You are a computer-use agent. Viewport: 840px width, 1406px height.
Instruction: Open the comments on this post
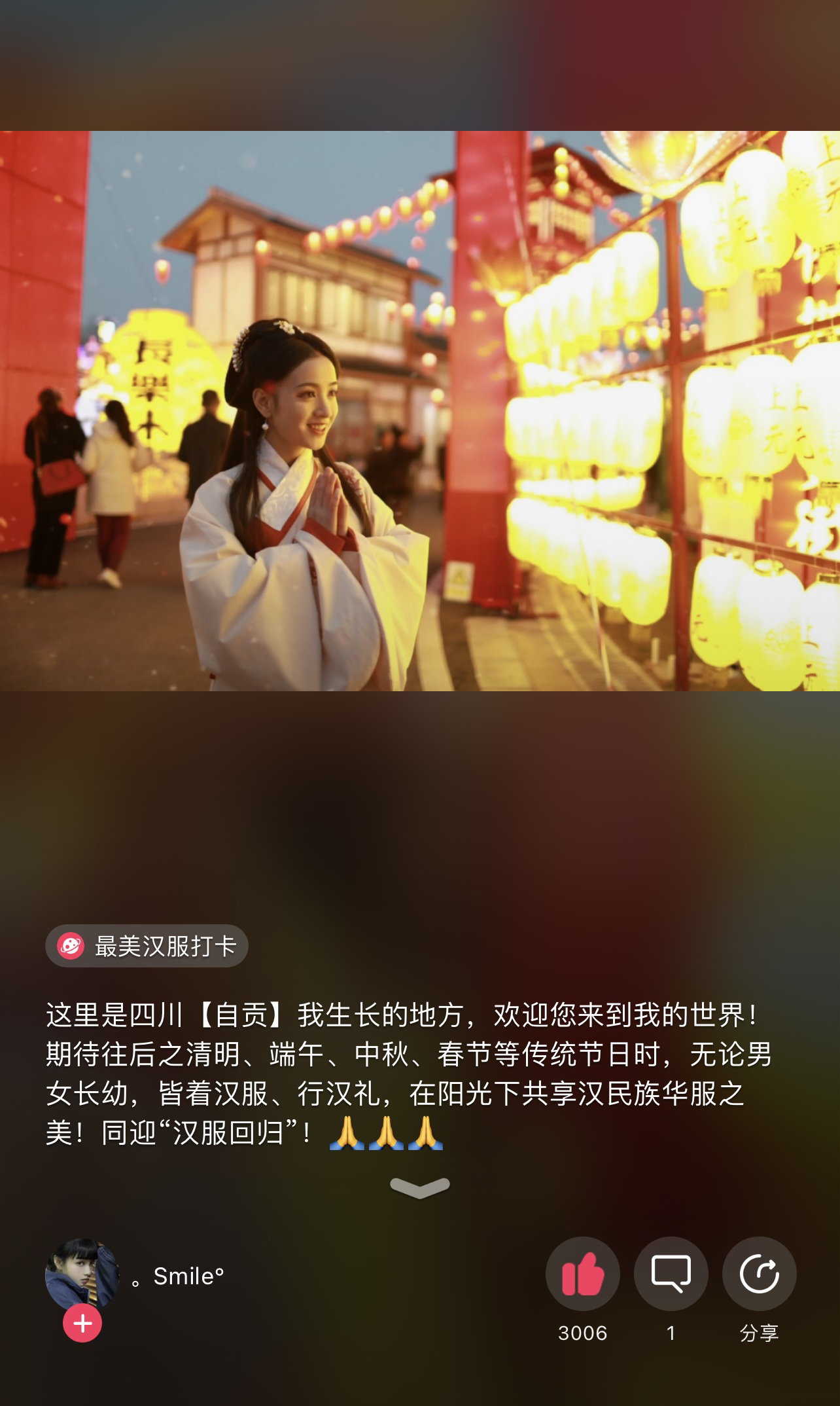pyautogui.click(x=671, y=1273)
